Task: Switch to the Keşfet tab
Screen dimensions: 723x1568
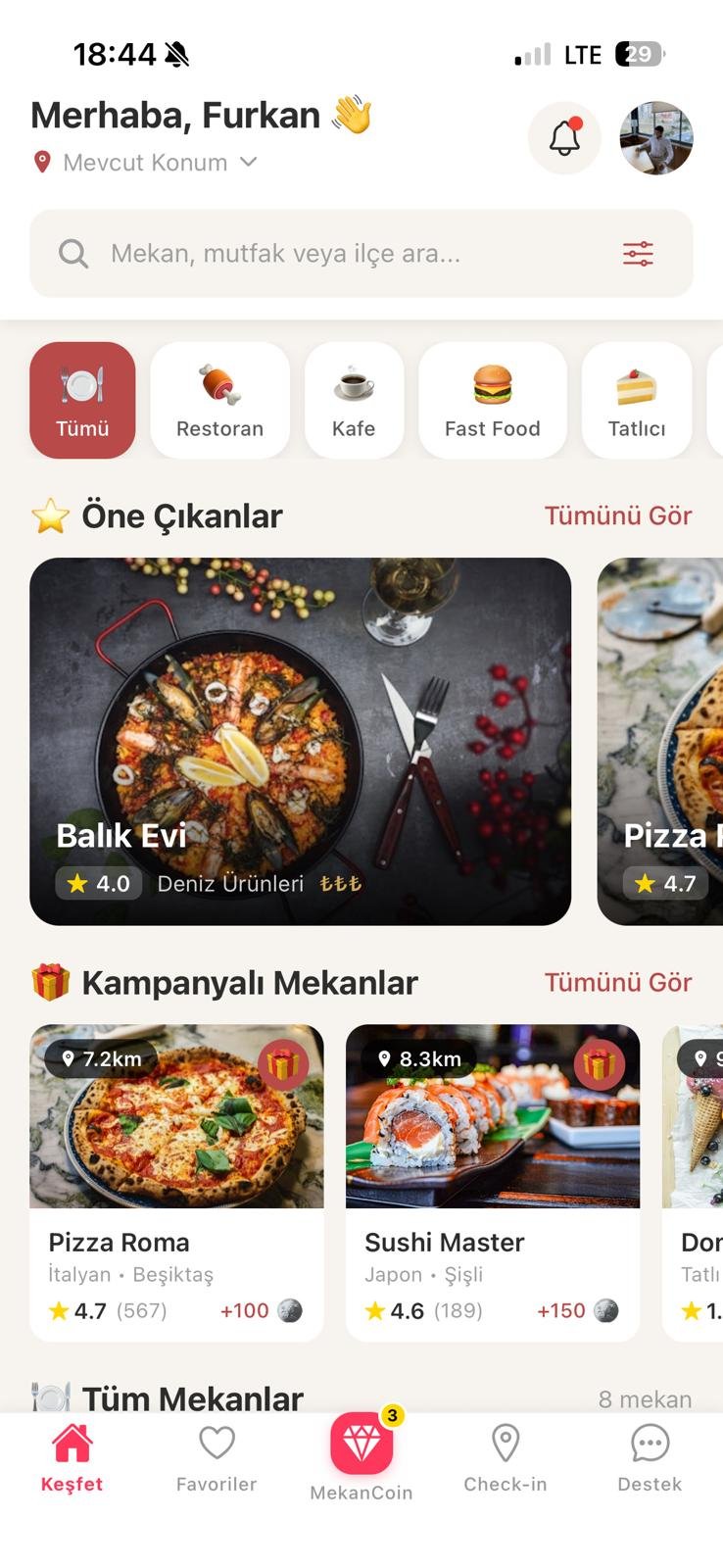Action: point(72,1458)
